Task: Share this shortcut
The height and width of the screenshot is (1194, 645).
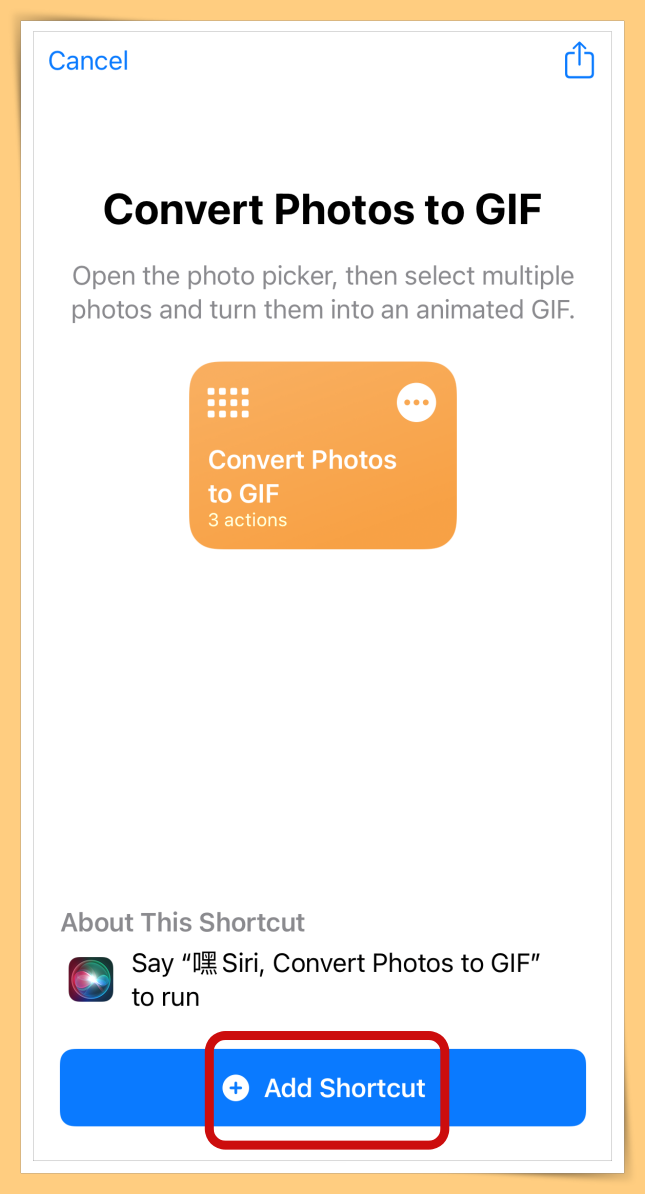Action: point(579,61)
